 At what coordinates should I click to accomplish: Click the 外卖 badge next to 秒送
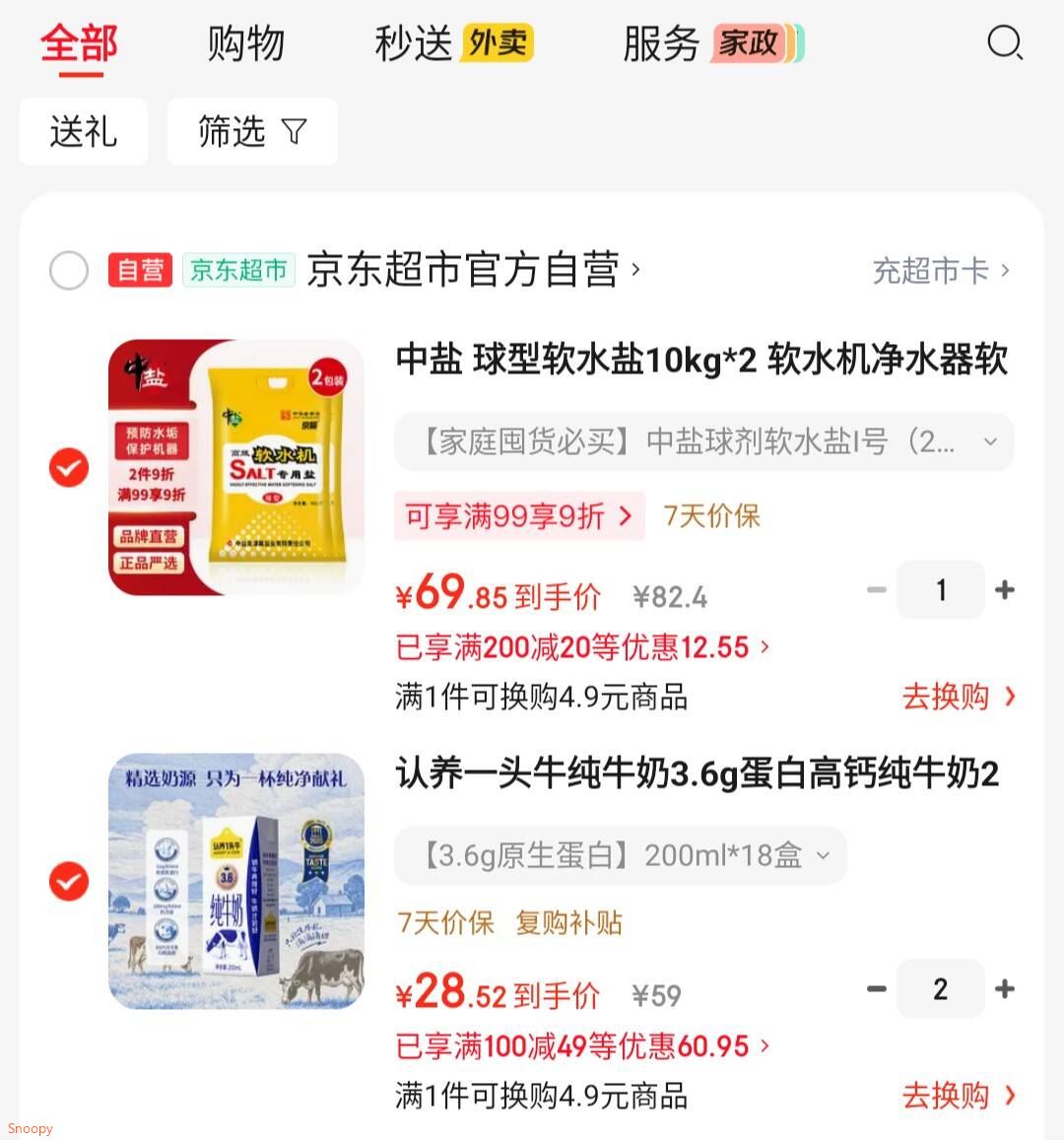pyautogui.click(x=497, y=45)
